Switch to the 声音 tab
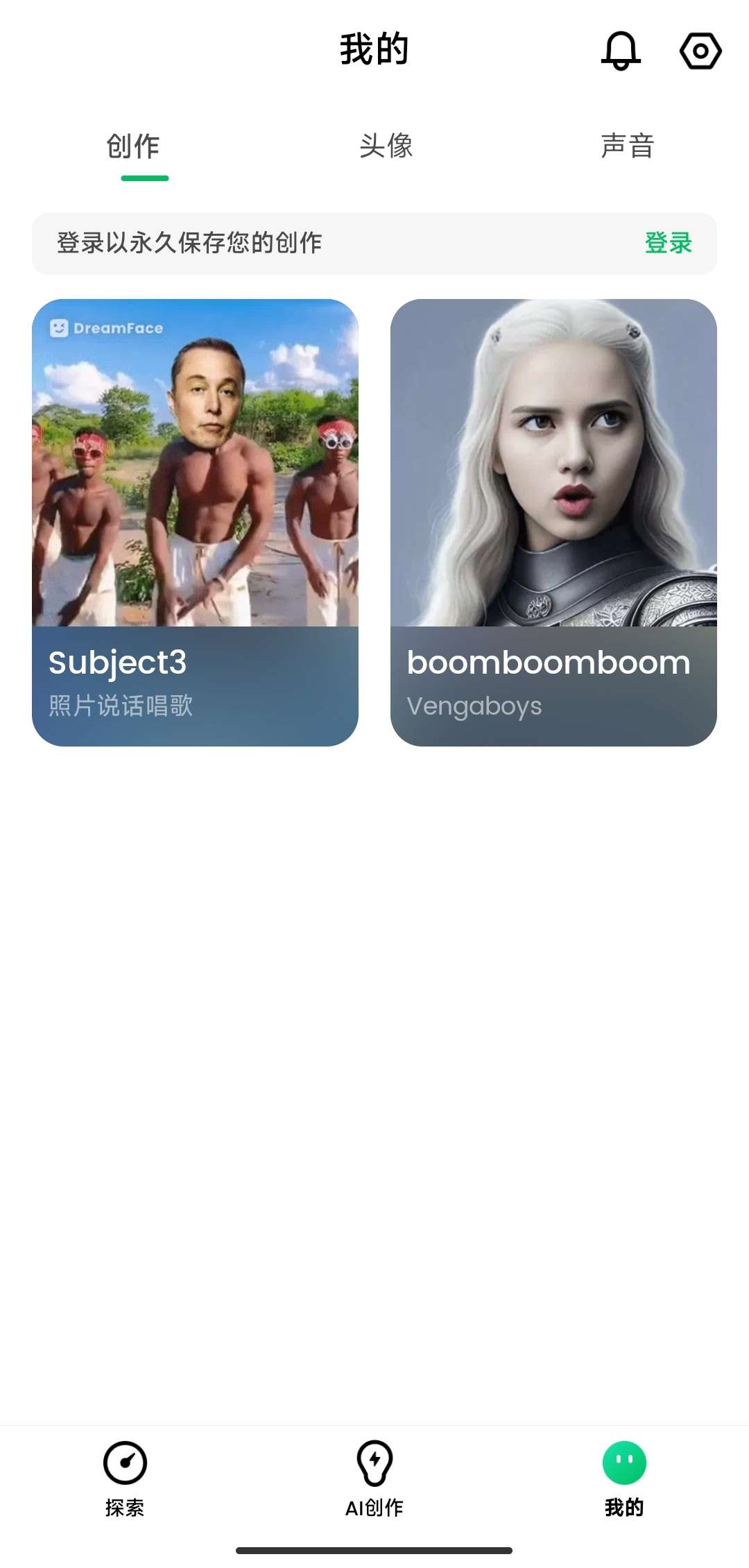The height and width of the screenshot is (1568, 749). [628, 146]
